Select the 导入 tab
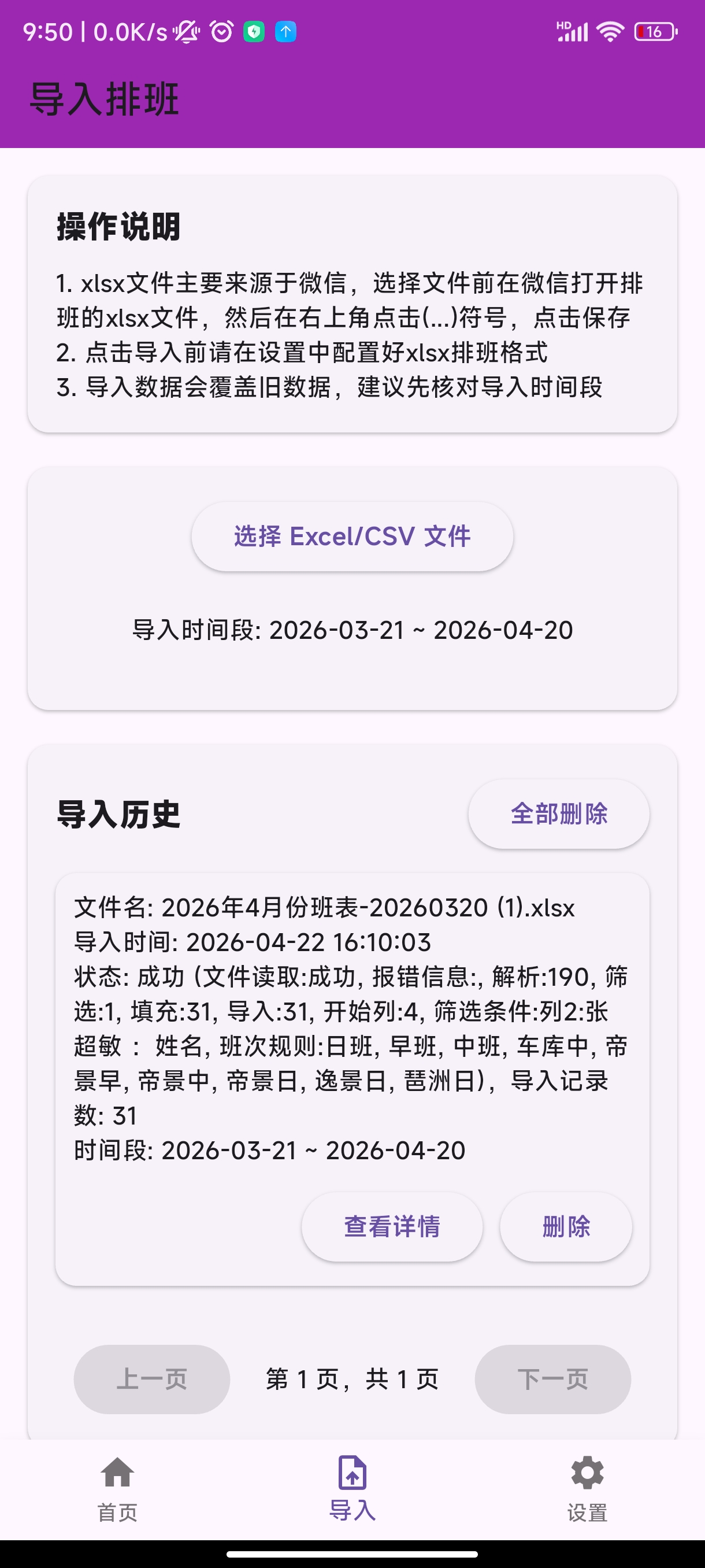 [x=352, y=1488]
